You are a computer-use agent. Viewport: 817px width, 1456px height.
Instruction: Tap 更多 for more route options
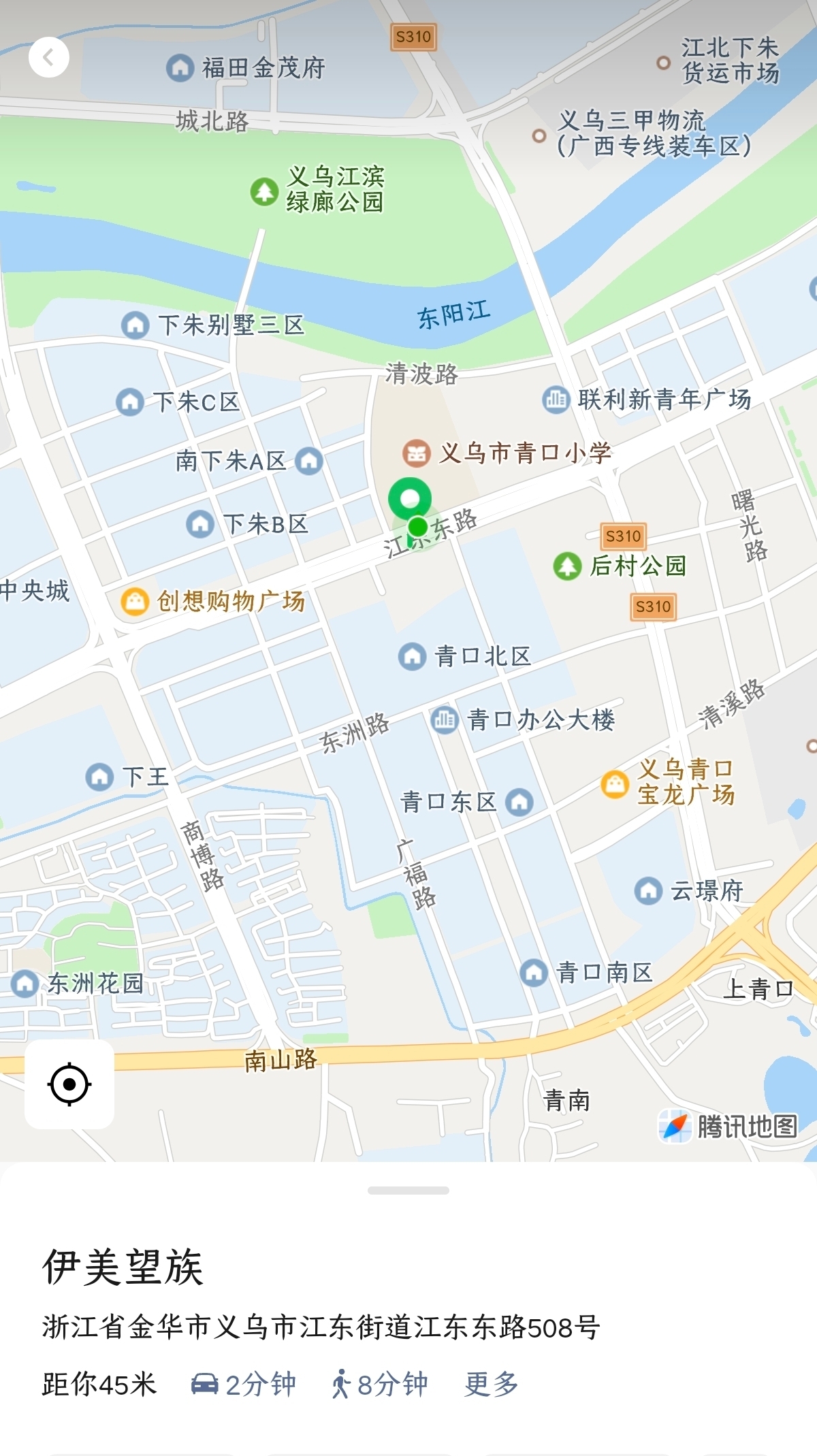(x=492, y=1385)
